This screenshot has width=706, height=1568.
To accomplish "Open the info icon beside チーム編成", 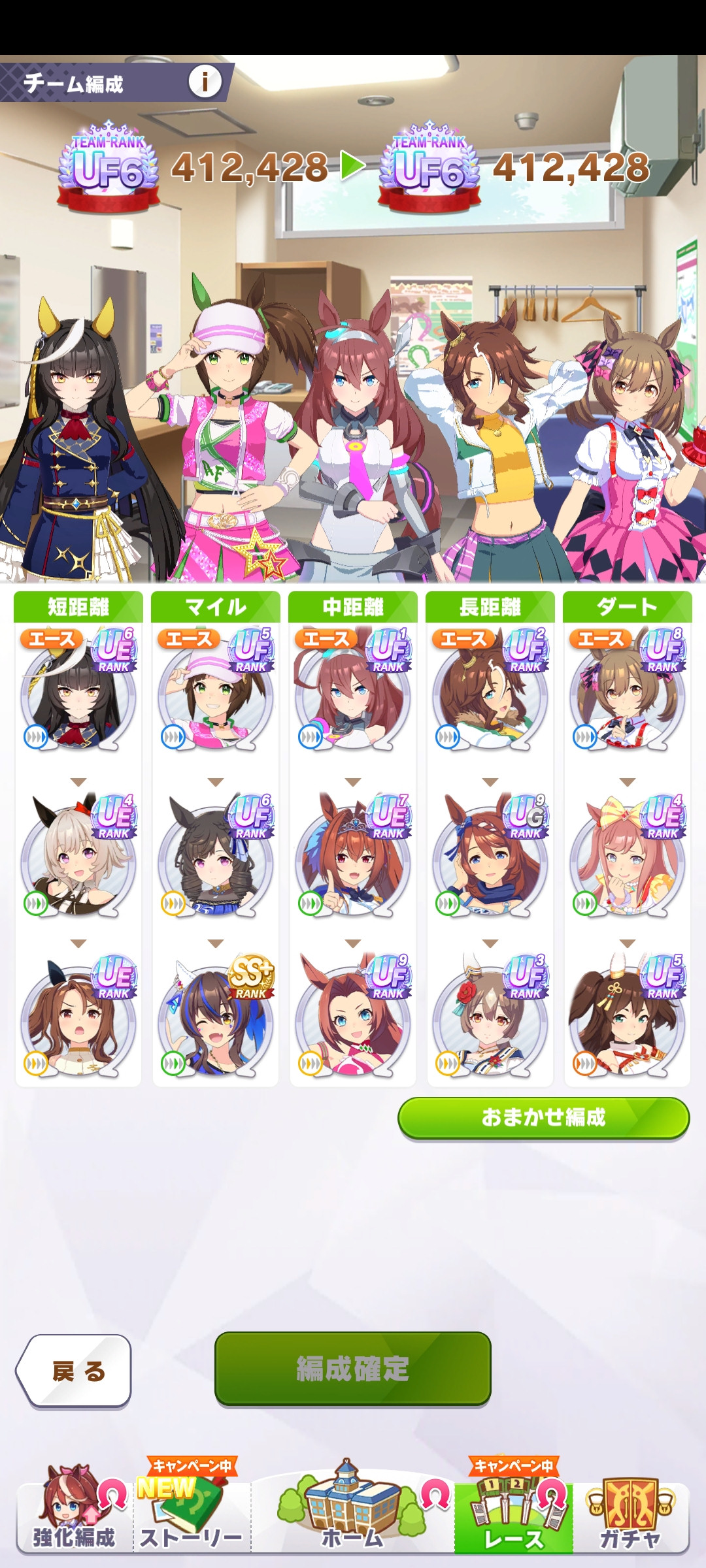I will point(205,82).
